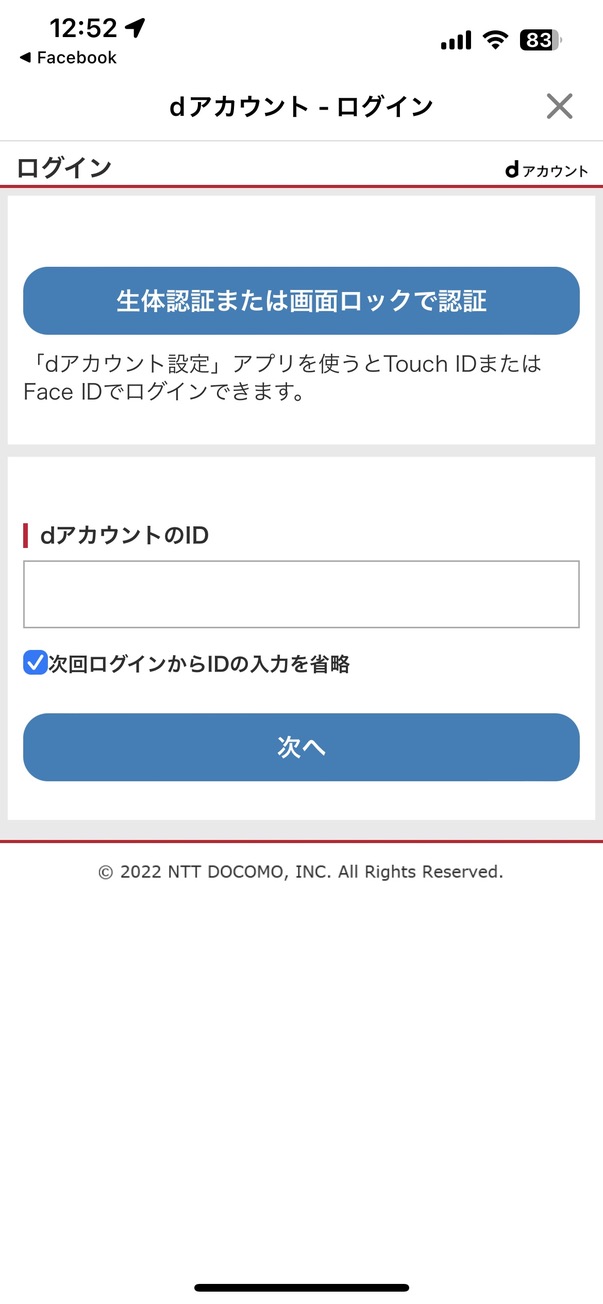Tap the 次へ button
The image size is (603, 1304).
click(x=301, y=747)
